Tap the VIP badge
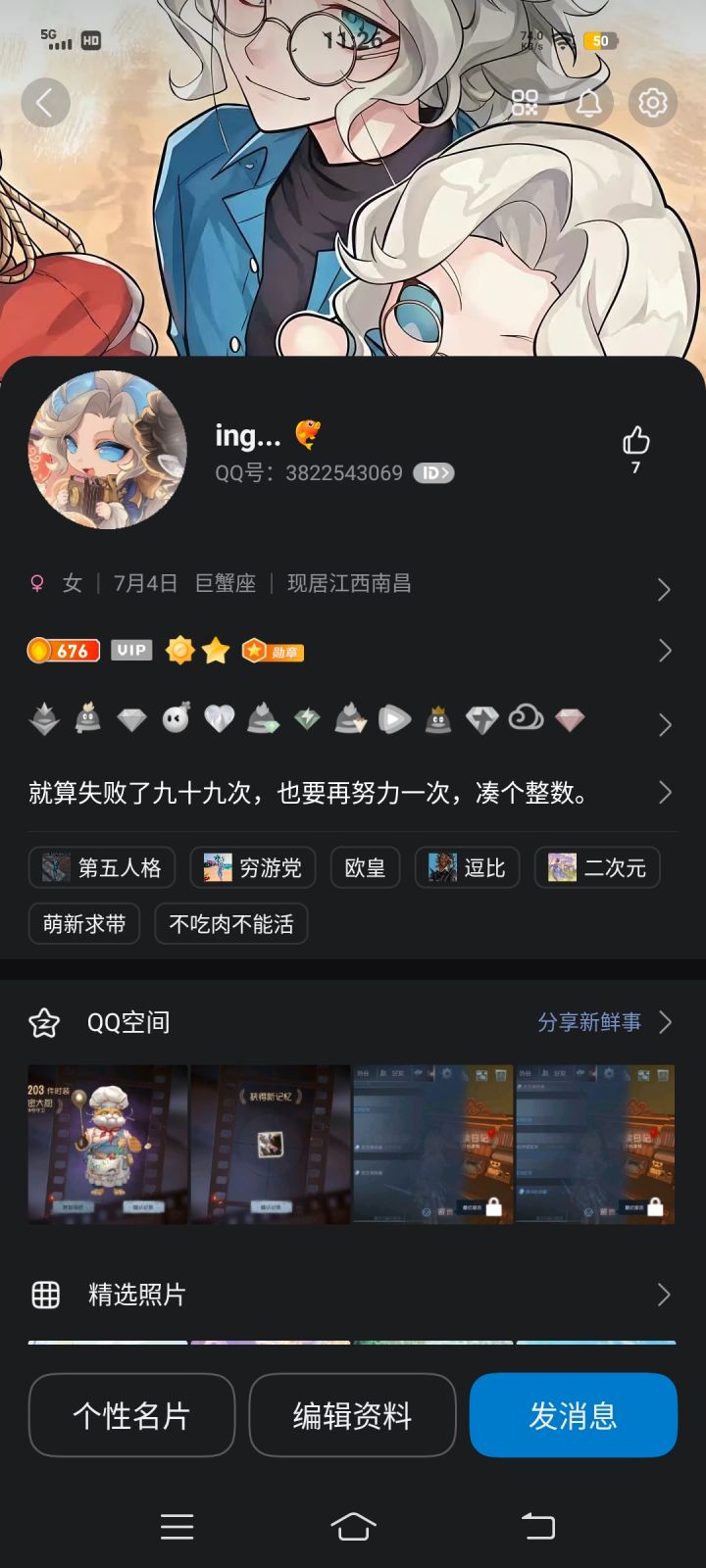 (x=131, y=650)
